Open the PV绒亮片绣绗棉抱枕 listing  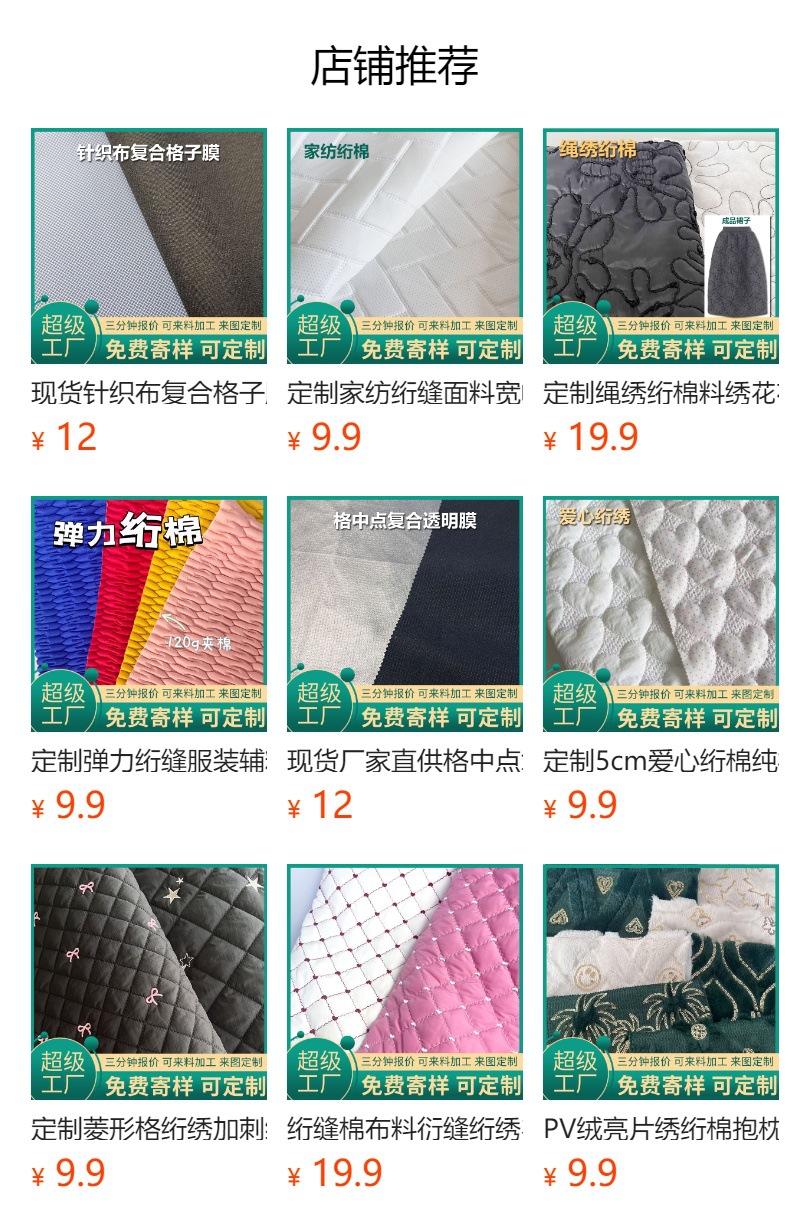[661, 982]
